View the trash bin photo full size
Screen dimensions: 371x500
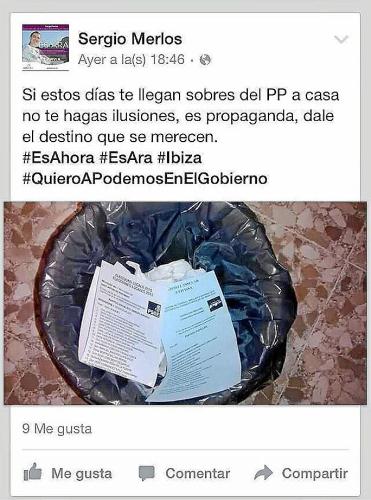[186, 303]
